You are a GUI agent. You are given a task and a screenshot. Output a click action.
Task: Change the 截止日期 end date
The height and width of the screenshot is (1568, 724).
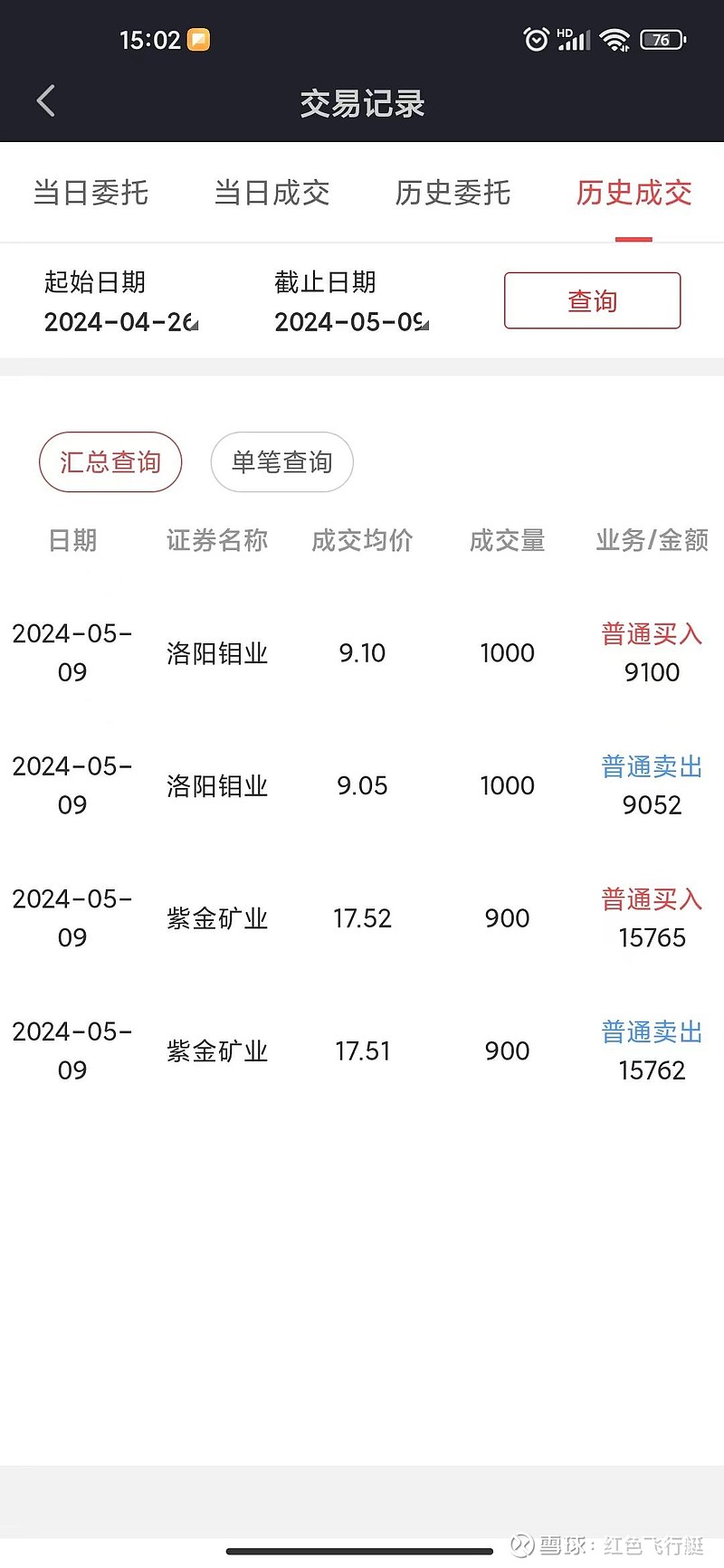352,322
